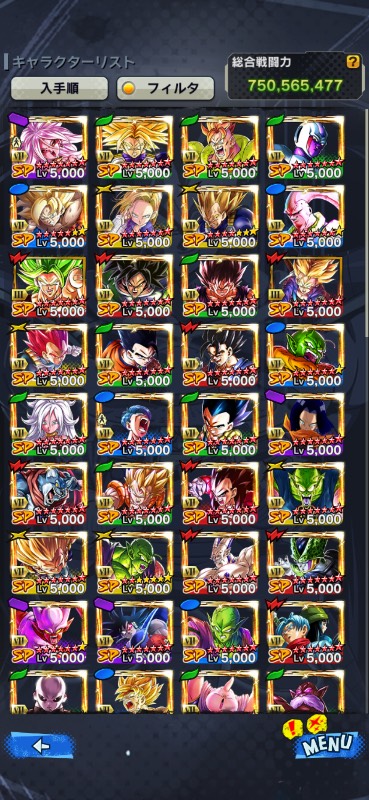Open the white-haired Android 21 character card
Screen dimensions: 369x800
[x=48, y=424]
